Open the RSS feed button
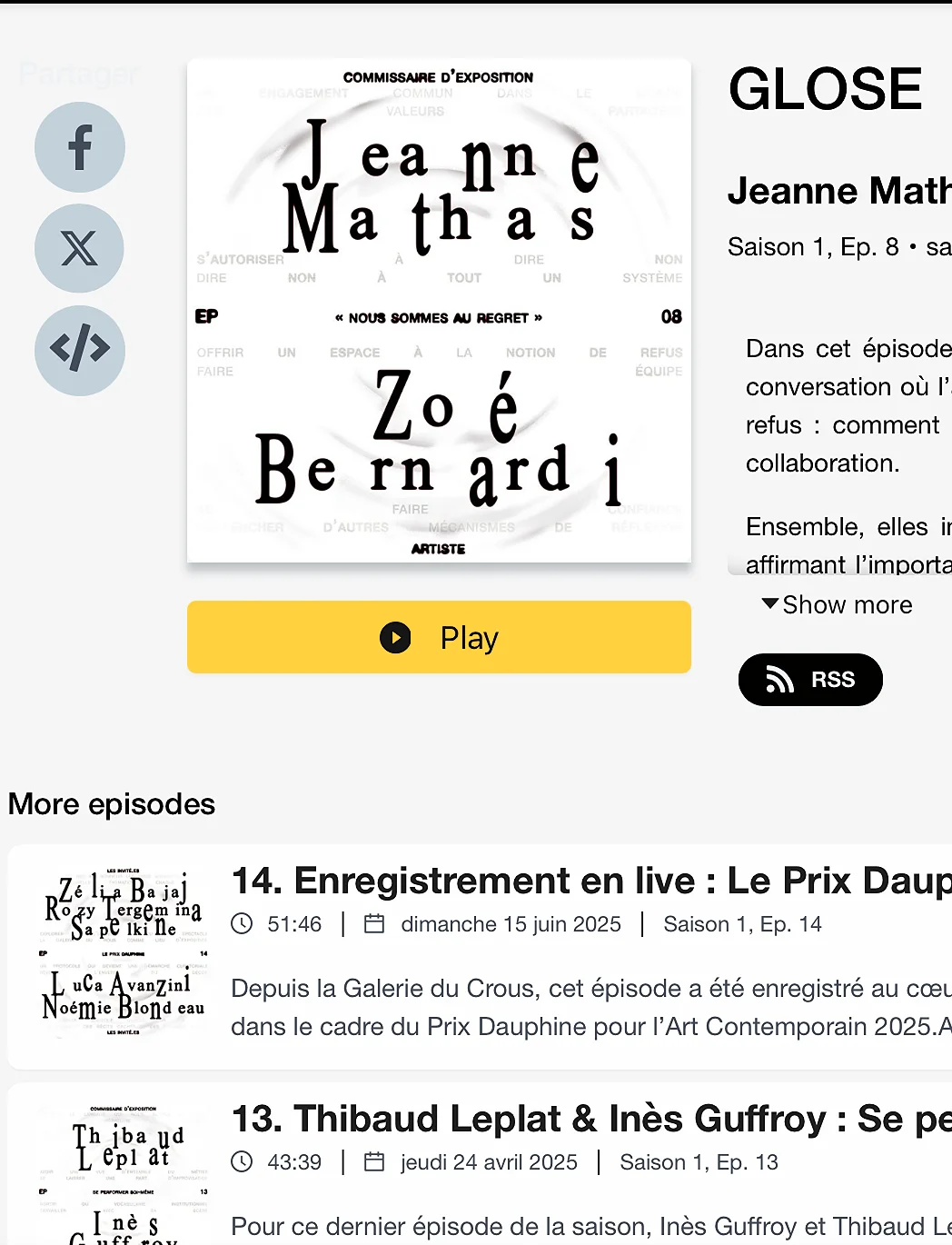 tap(810, 680)
